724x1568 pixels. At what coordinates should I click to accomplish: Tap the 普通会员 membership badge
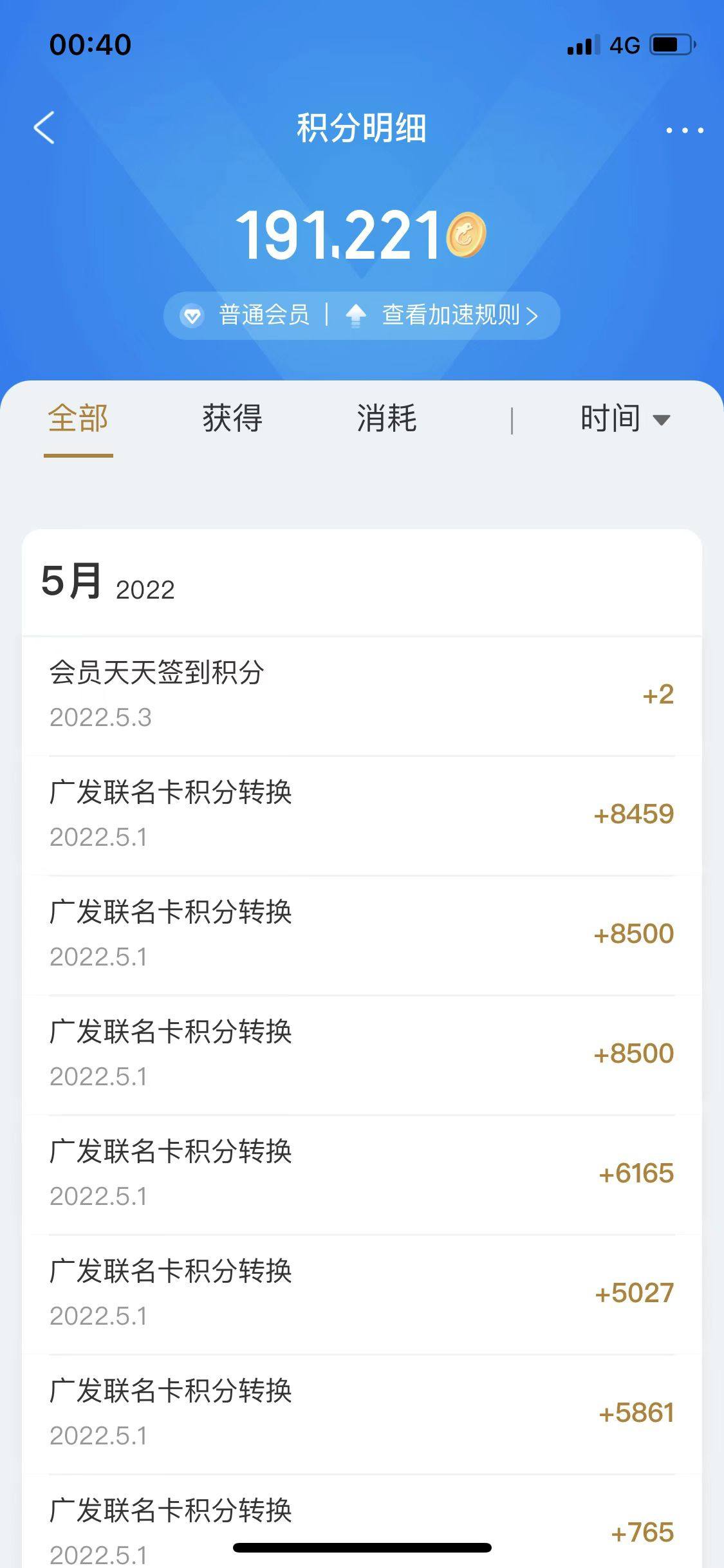246,315
